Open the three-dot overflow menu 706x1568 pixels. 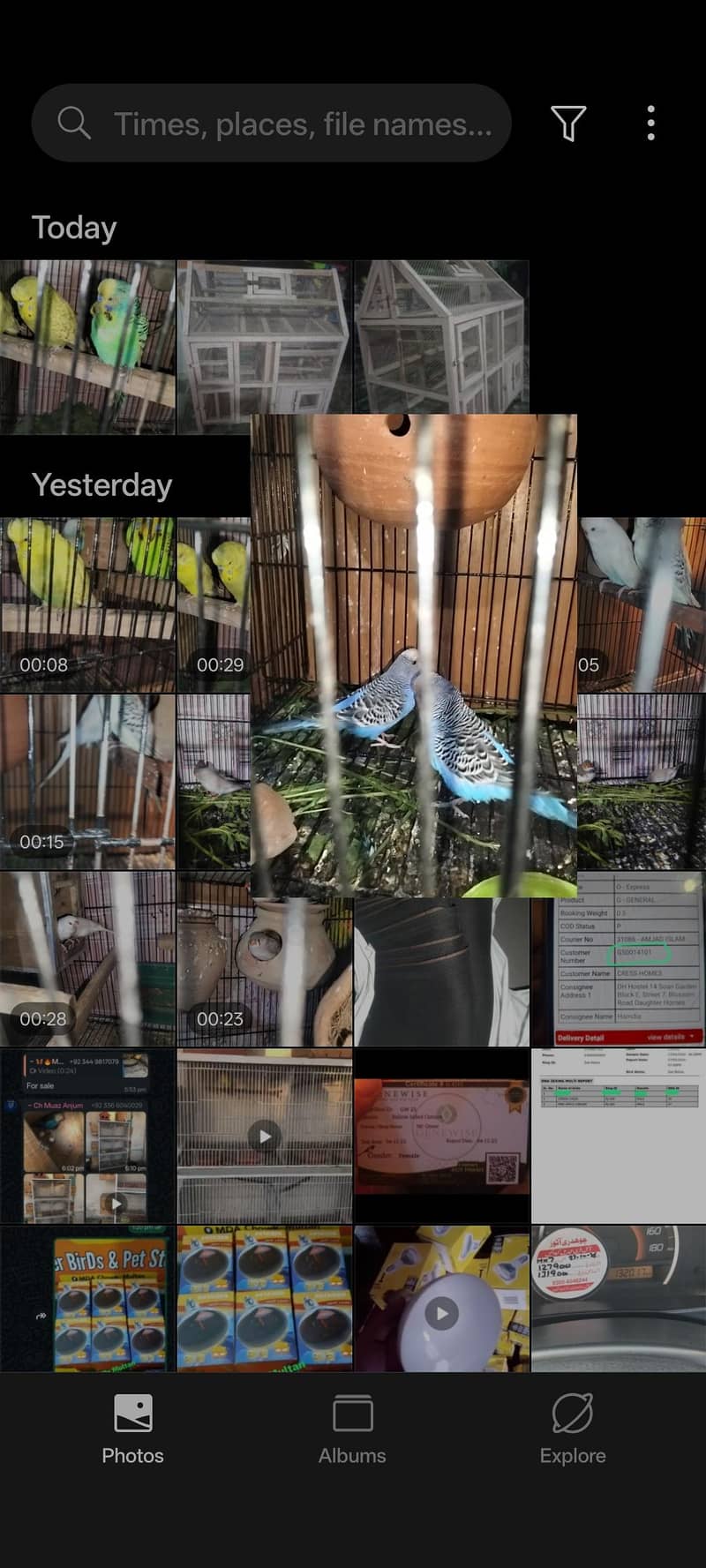point(650,124)
